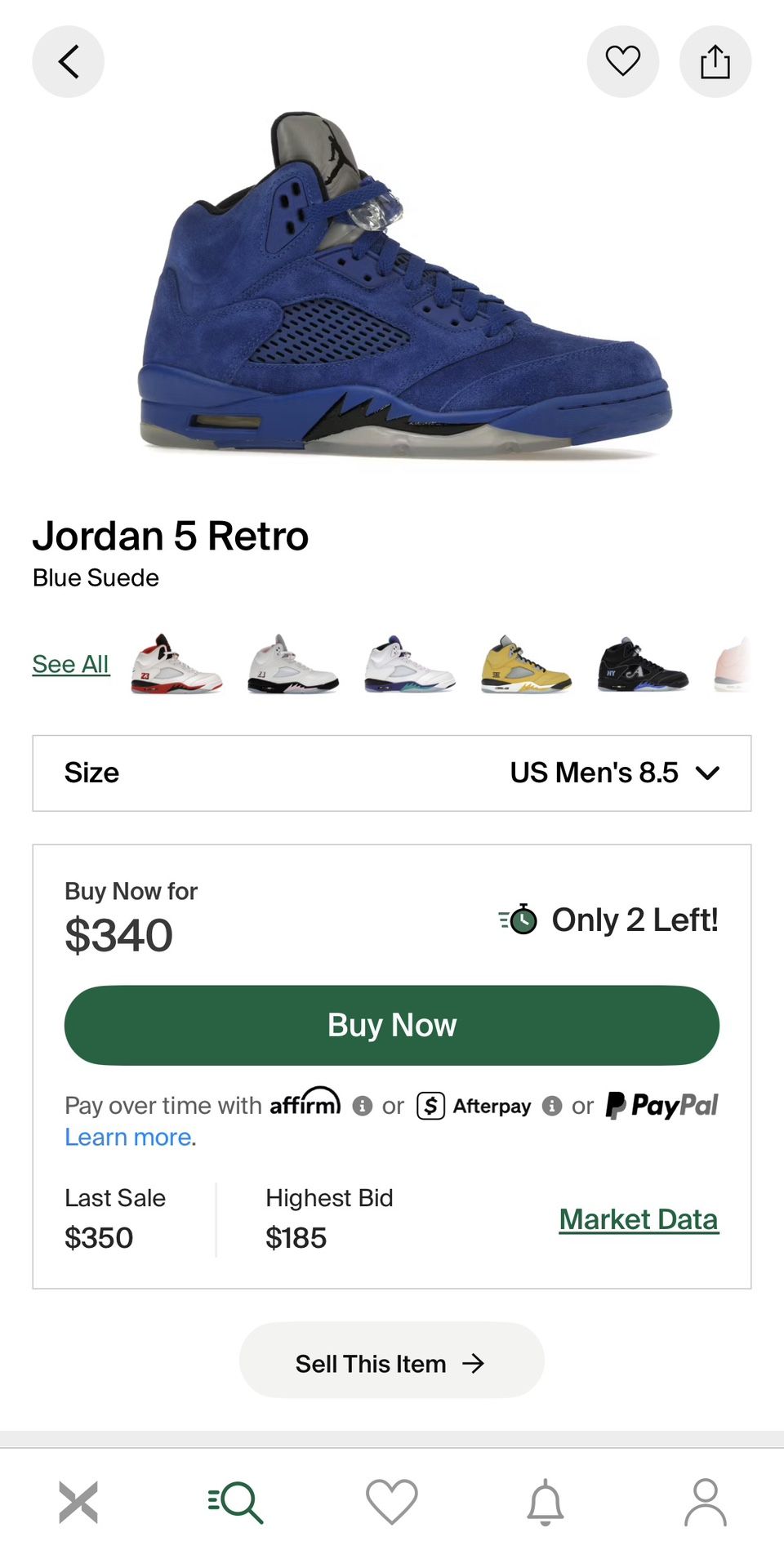Image resolution: width=784 pixels, height=1568 pixels.
Task: Tap the main Blue Suede product image
Action: coord(392,286)
